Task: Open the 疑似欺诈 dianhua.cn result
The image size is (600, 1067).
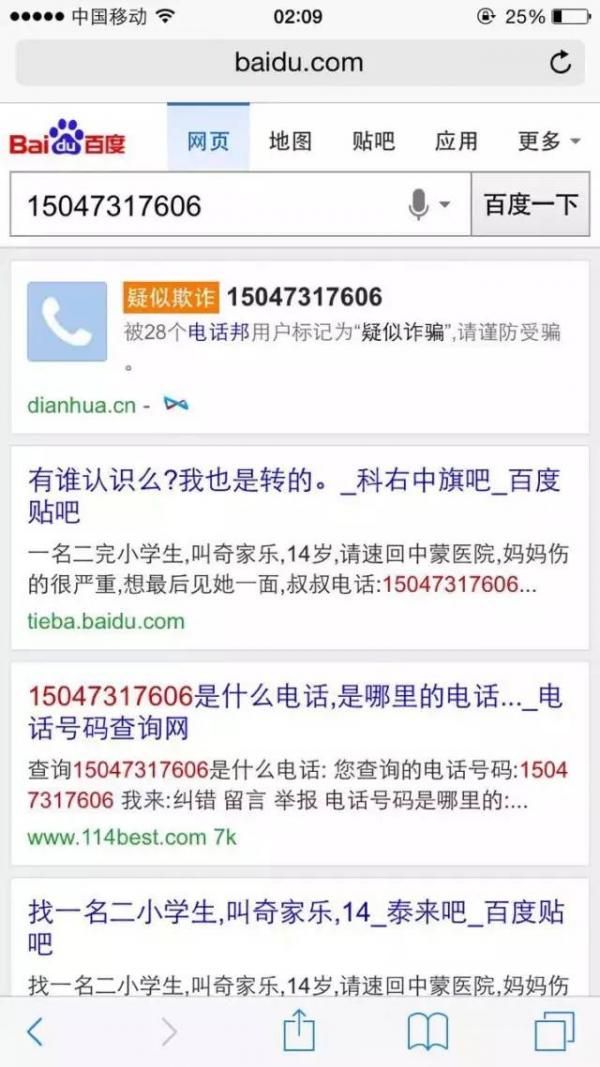Action: click(304, 297)
